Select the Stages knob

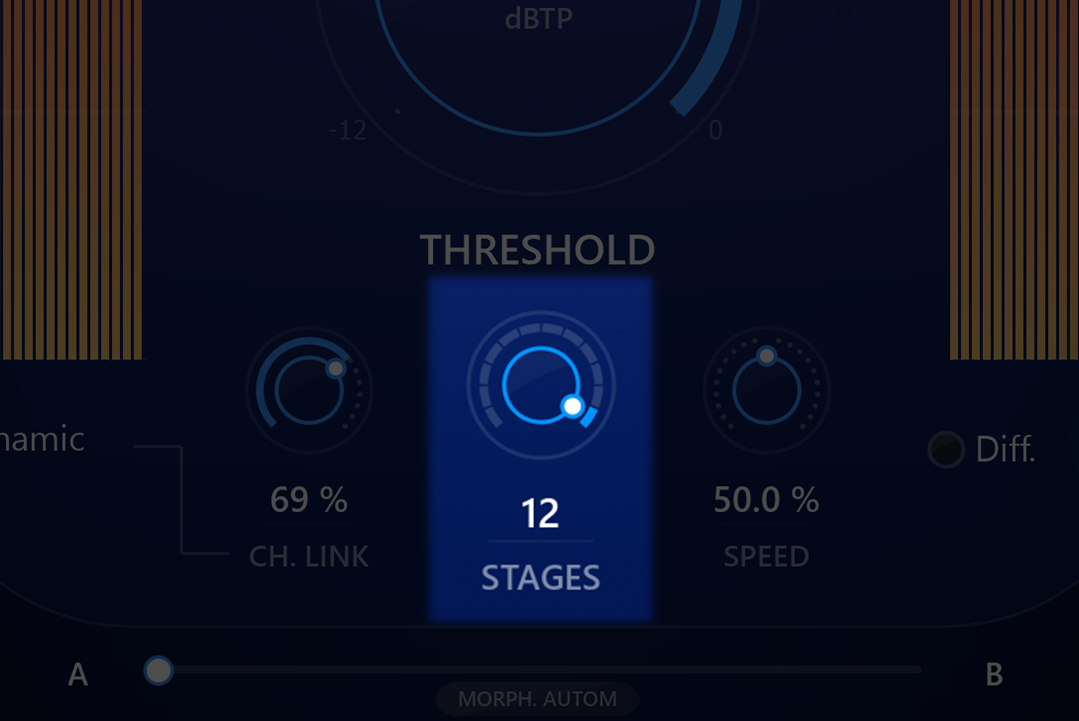pyautogui.click(x=540, y=385)
